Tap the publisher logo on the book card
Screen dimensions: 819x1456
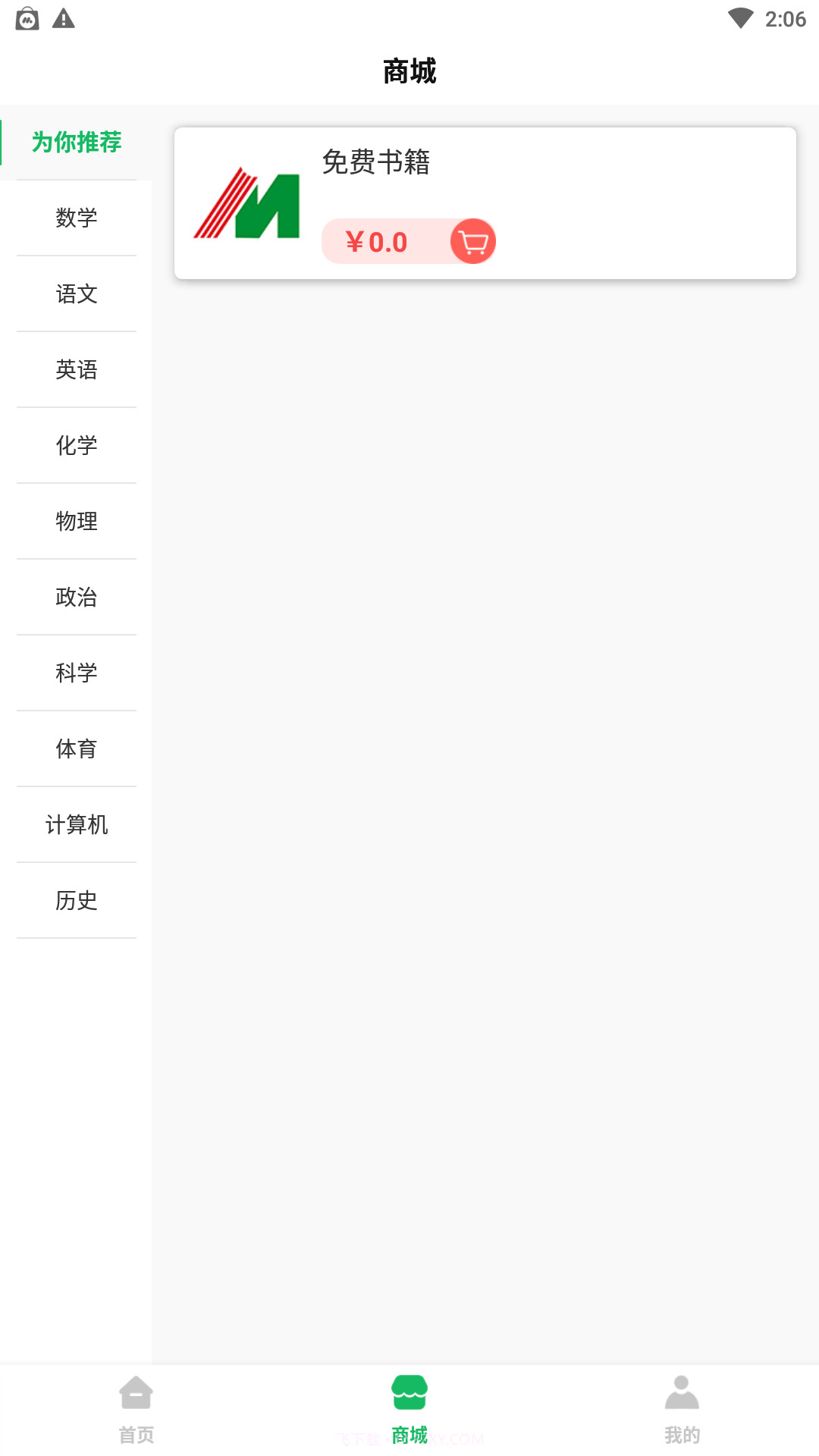click(247, 203)
